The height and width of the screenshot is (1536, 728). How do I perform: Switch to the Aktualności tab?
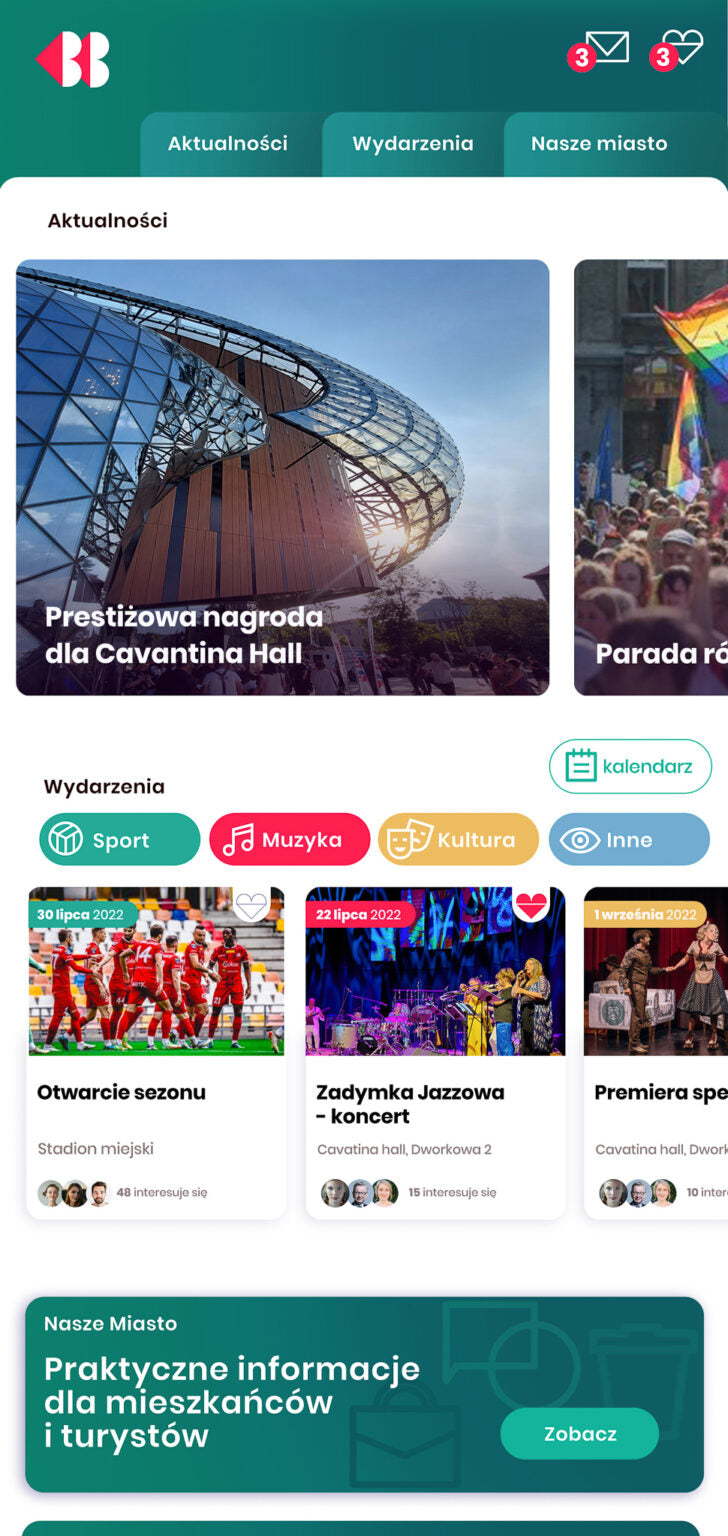click(228, 144)
